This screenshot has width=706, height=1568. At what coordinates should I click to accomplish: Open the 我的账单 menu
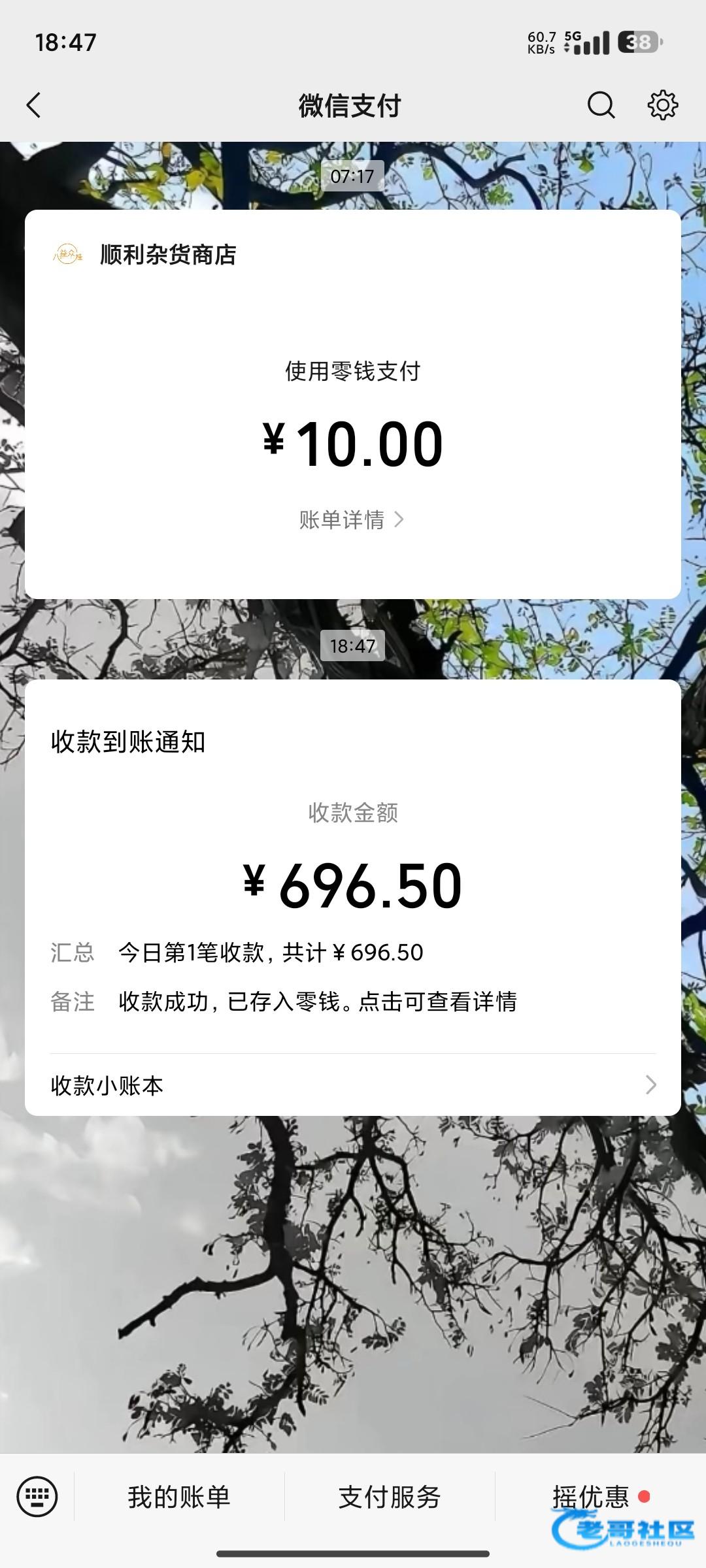[x=179, y=1497]
